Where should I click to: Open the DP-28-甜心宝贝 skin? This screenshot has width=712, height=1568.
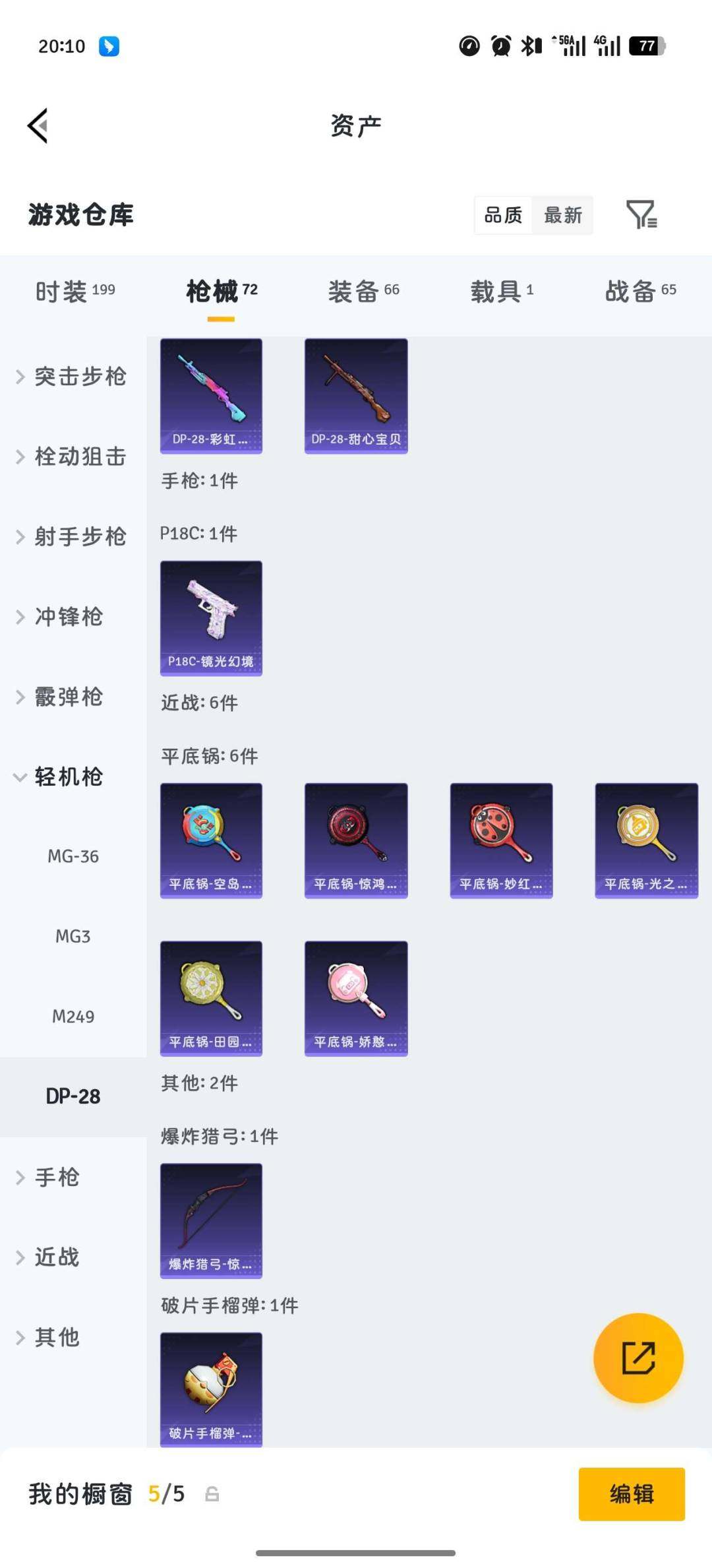pos(355,394)
